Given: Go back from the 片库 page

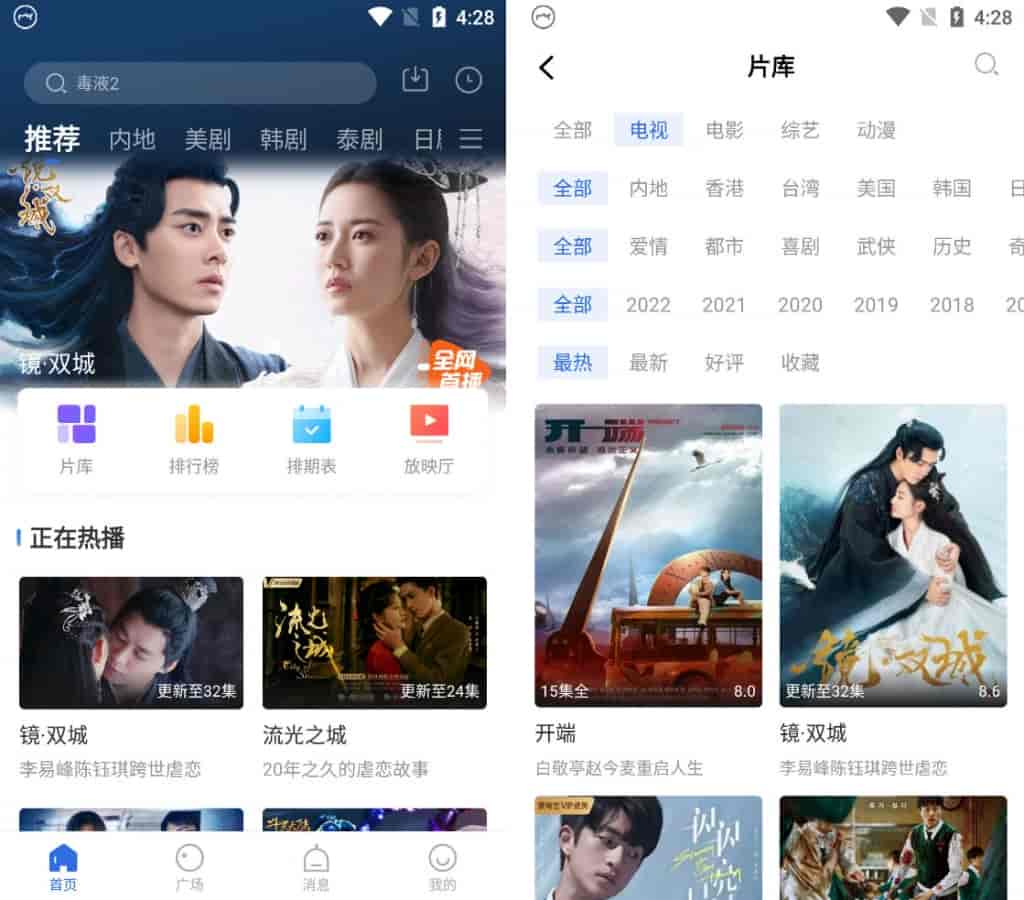Looking at the screenshot, I should click(x=546, y=67).
